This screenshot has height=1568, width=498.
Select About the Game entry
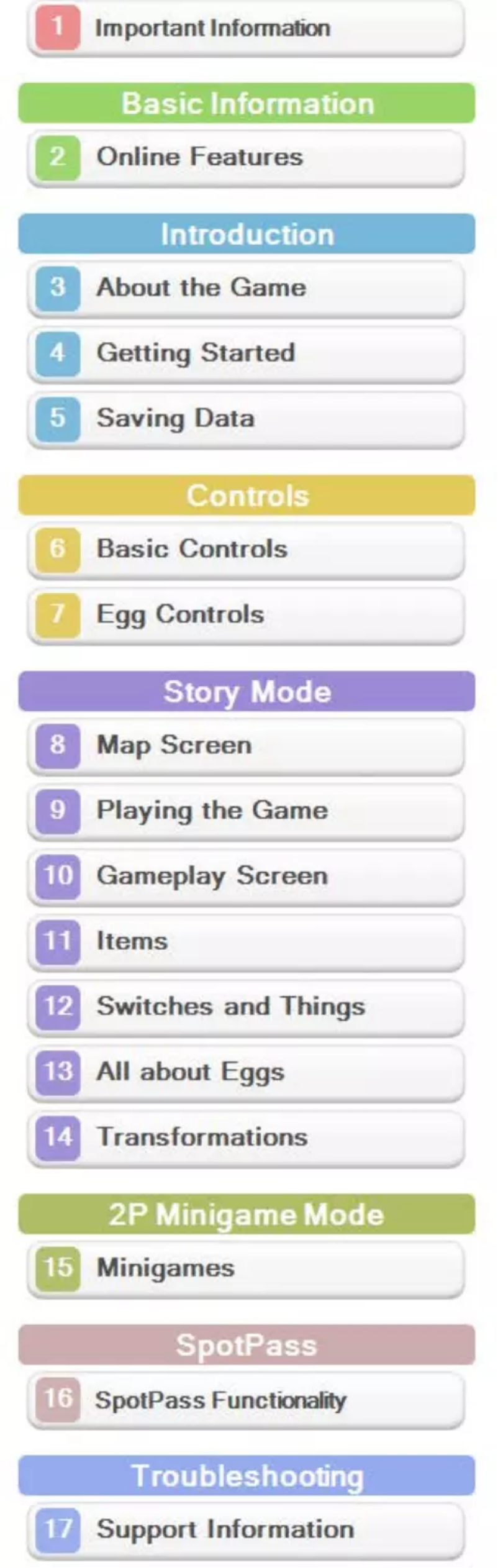(246, 288)
